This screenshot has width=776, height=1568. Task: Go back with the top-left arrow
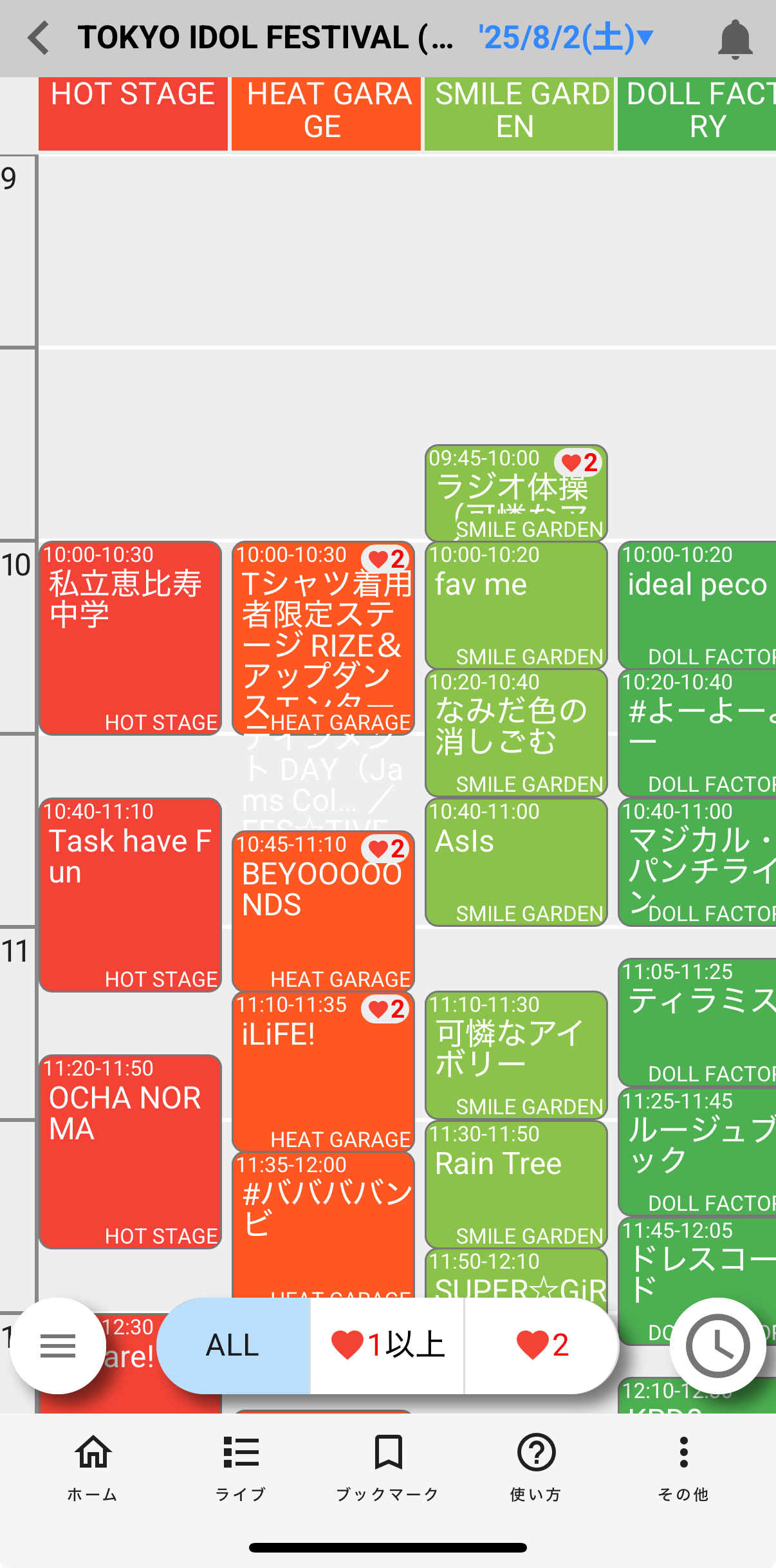click(x=39, y=37)
